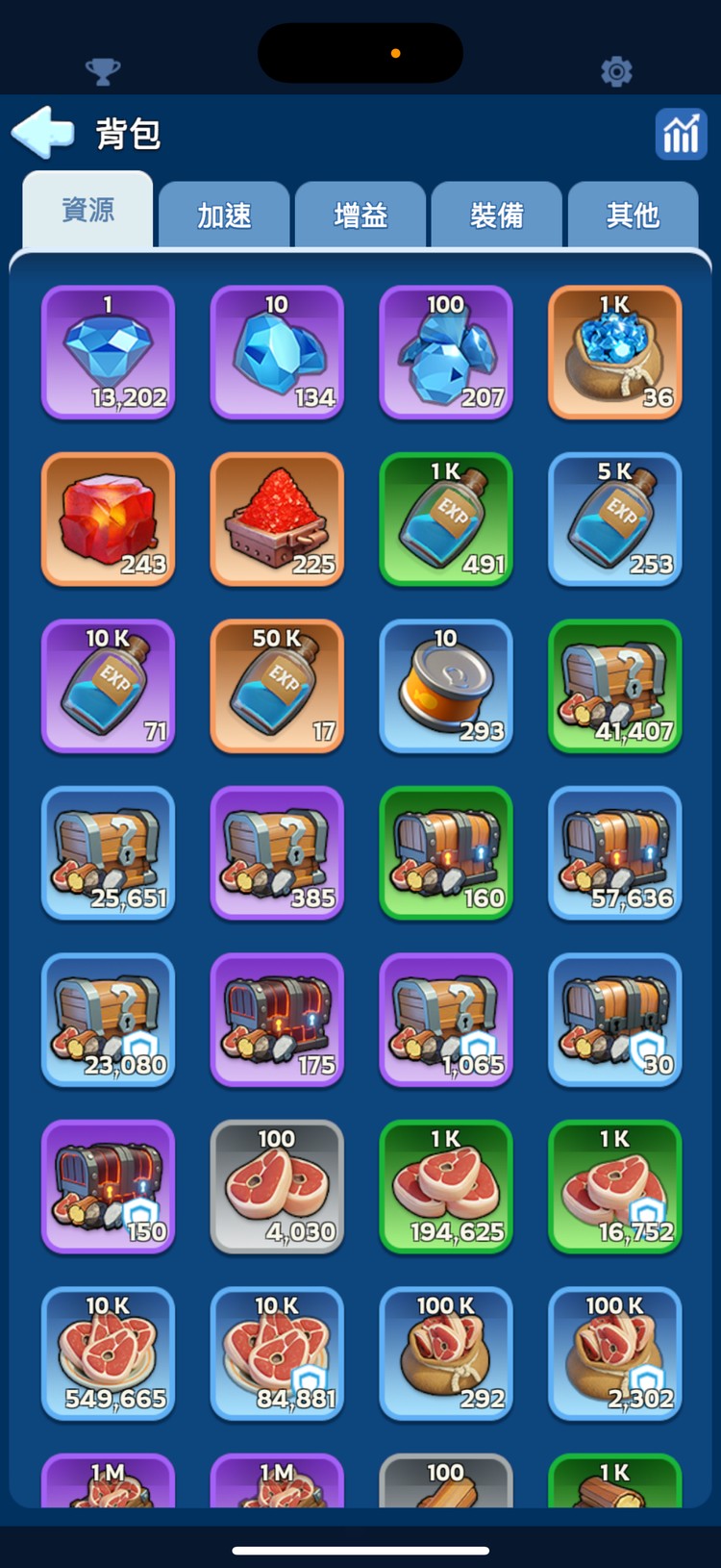Screen dimensions: 721x1568
Task: Switch to the 裝備 tab
Action: coord(497,215)
